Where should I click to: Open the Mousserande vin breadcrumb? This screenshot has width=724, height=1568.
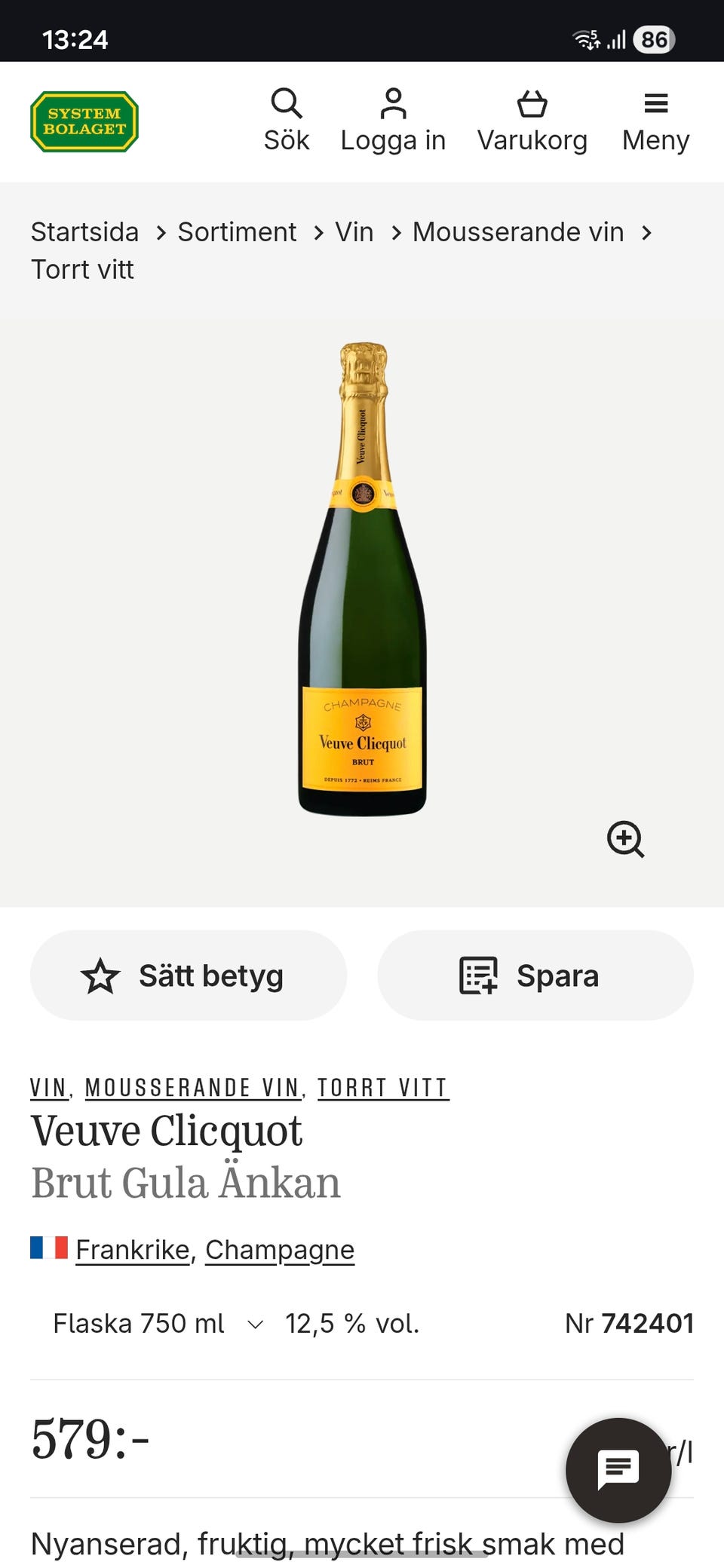[x=518, y=232]
